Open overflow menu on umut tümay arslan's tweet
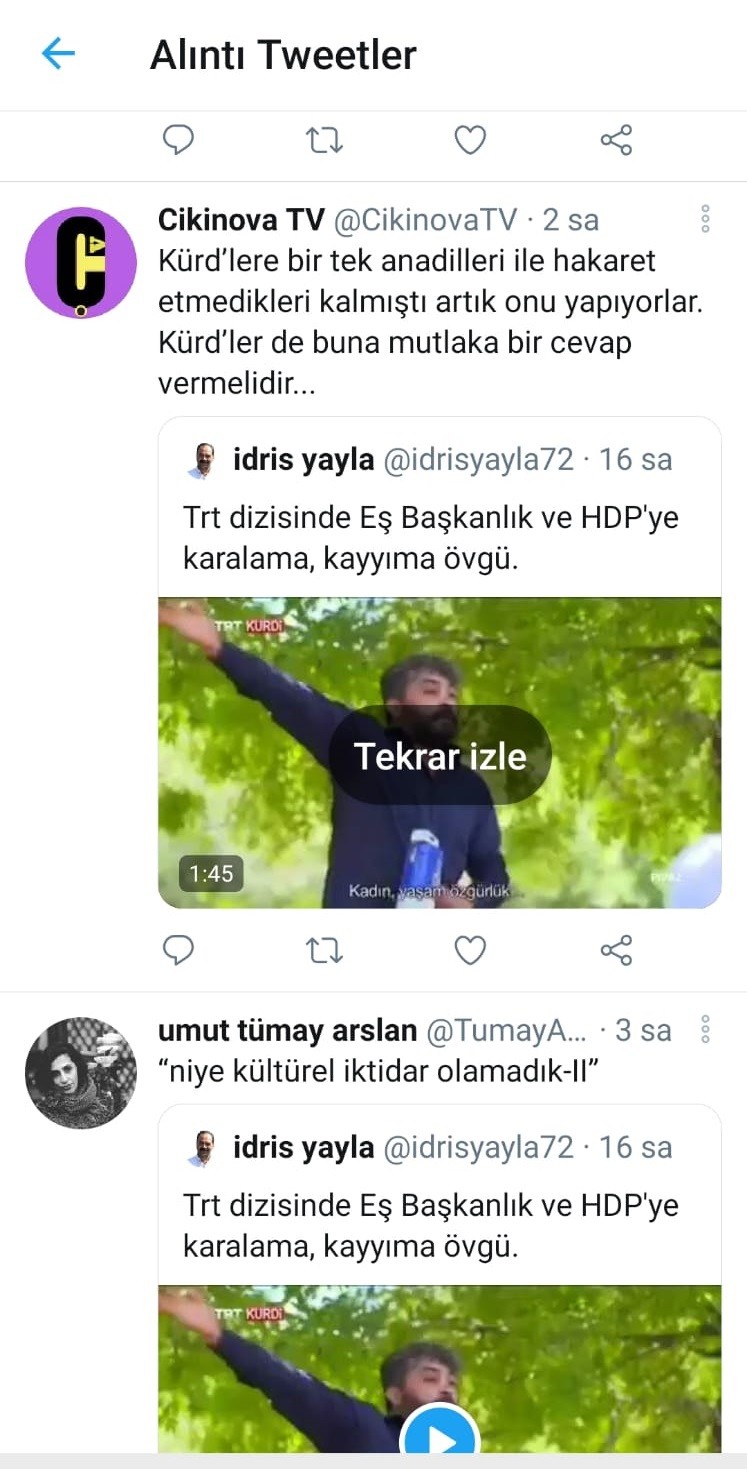The width and height of the screenshot is (747, 1469). 705,1029
